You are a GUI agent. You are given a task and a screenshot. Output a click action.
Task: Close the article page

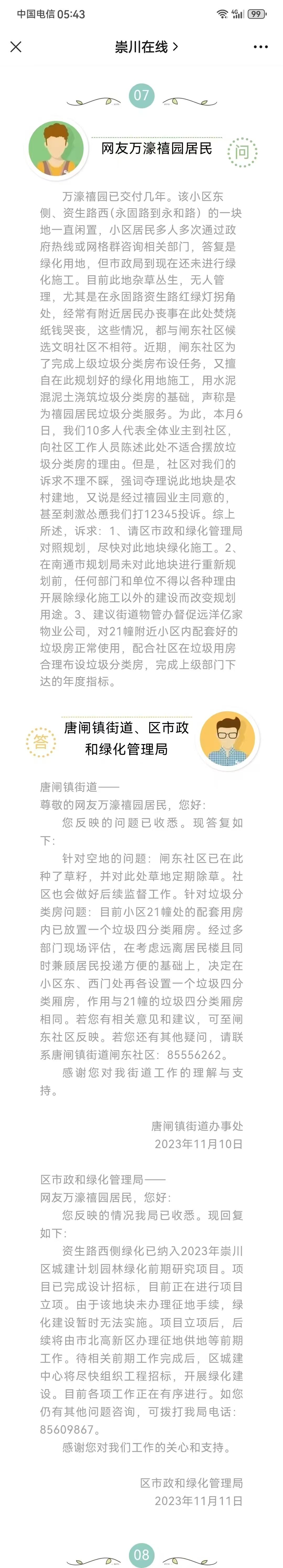point(16,47)
